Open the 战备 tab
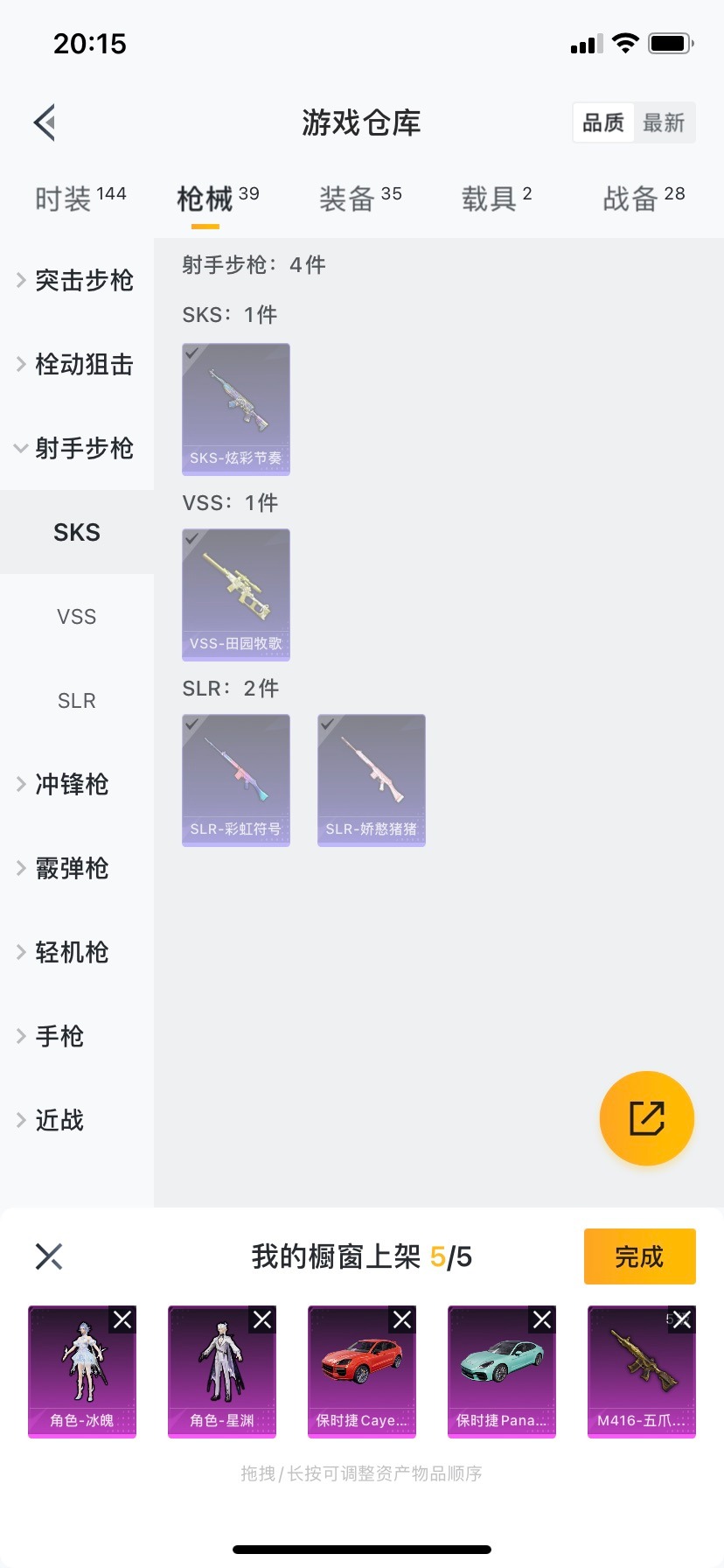Viewport: 724px width, 1568px height. click(x=643, y=199)
